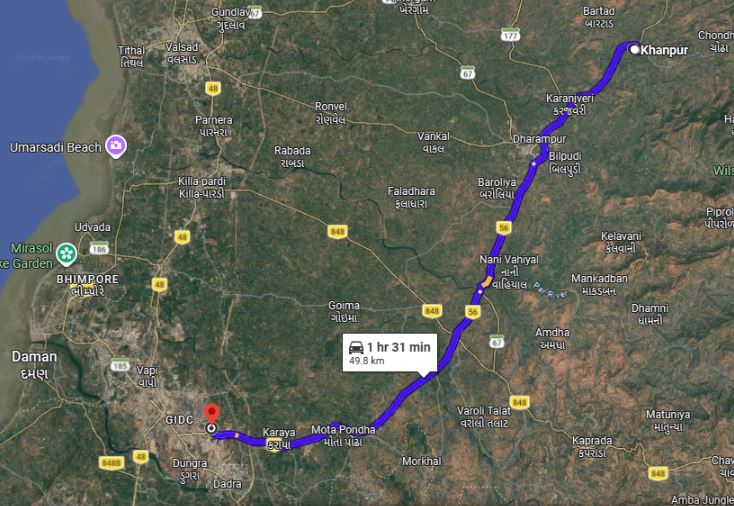Select the 1 hr 31 min route label
The height and width of the screenshot is (506, 734).
390,352
